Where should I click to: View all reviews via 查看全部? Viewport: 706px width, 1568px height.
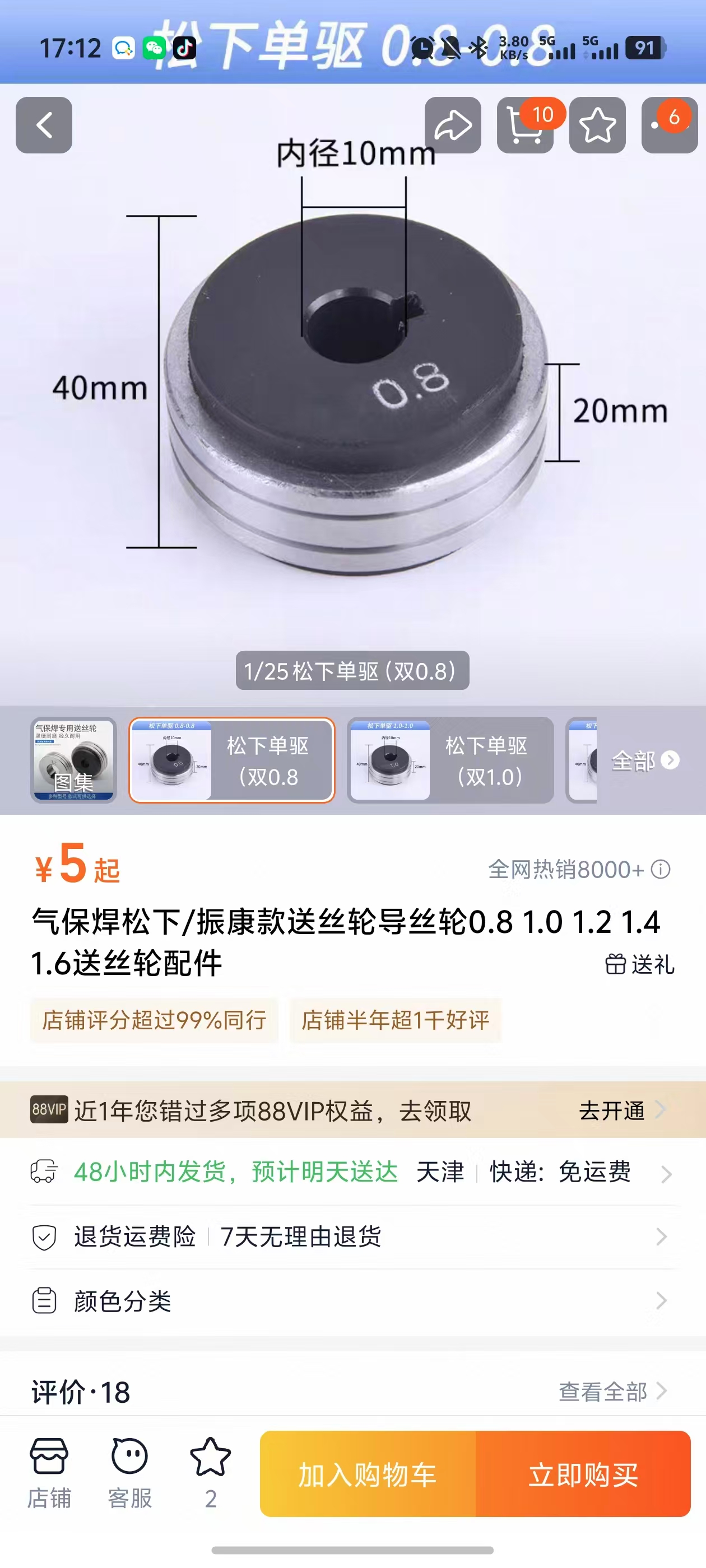click(x=612, y=1392)
